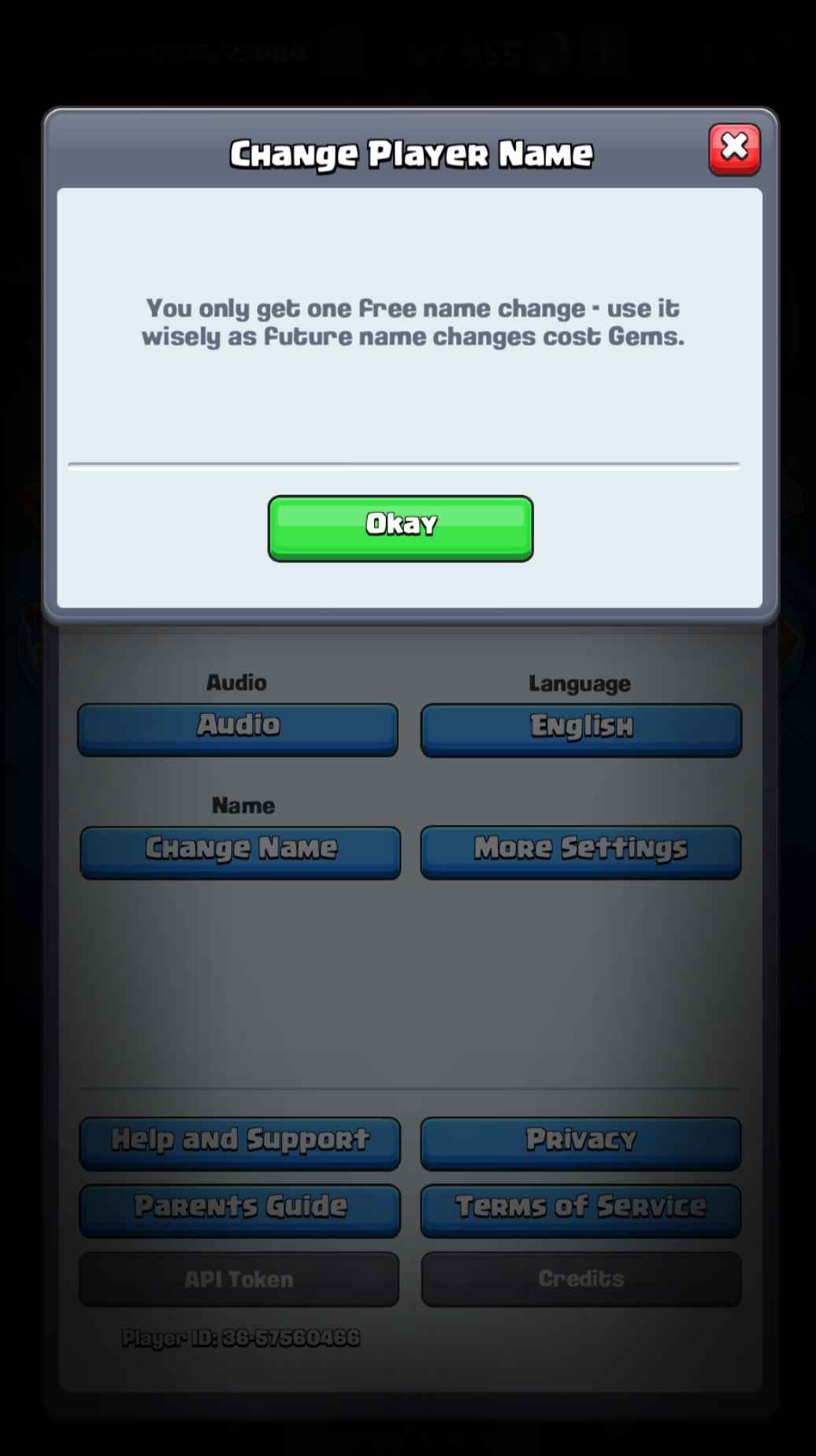Tap the Change Name button
The height and width of the screenshot is (1456, 816).
pos(240,851)
